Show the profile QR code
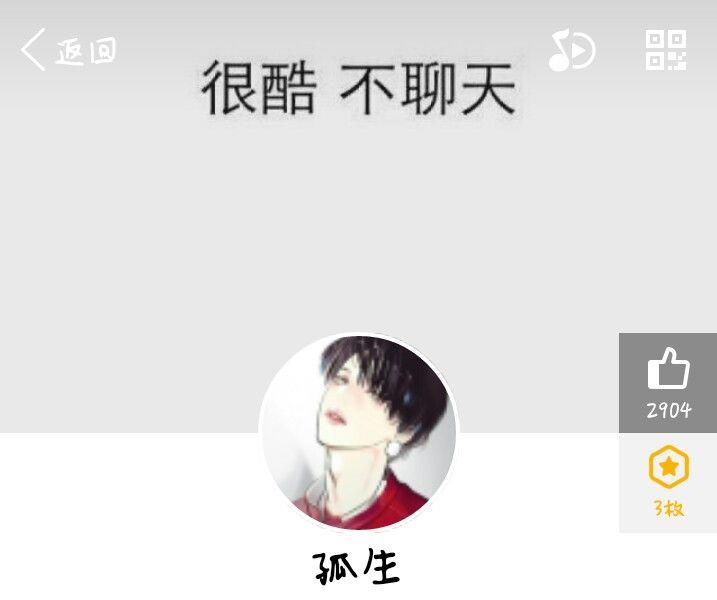 665,50
